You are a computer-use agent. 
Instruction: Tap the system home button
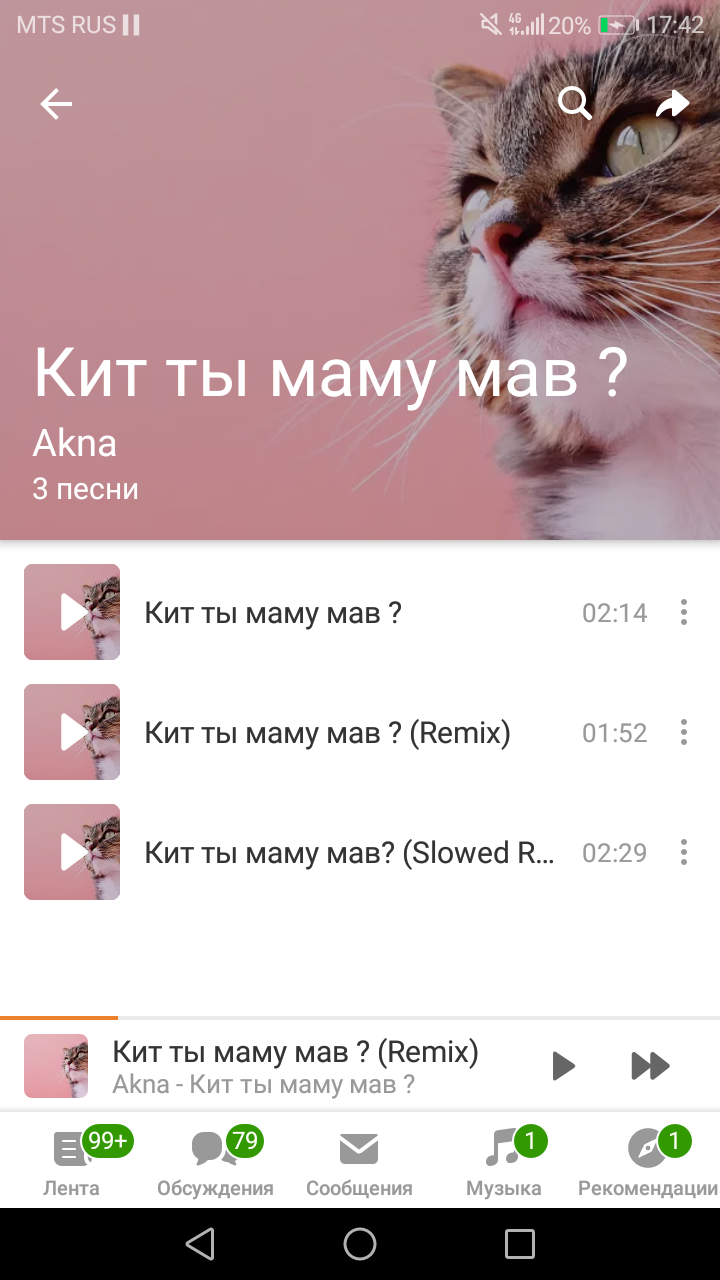[360, 1244]
